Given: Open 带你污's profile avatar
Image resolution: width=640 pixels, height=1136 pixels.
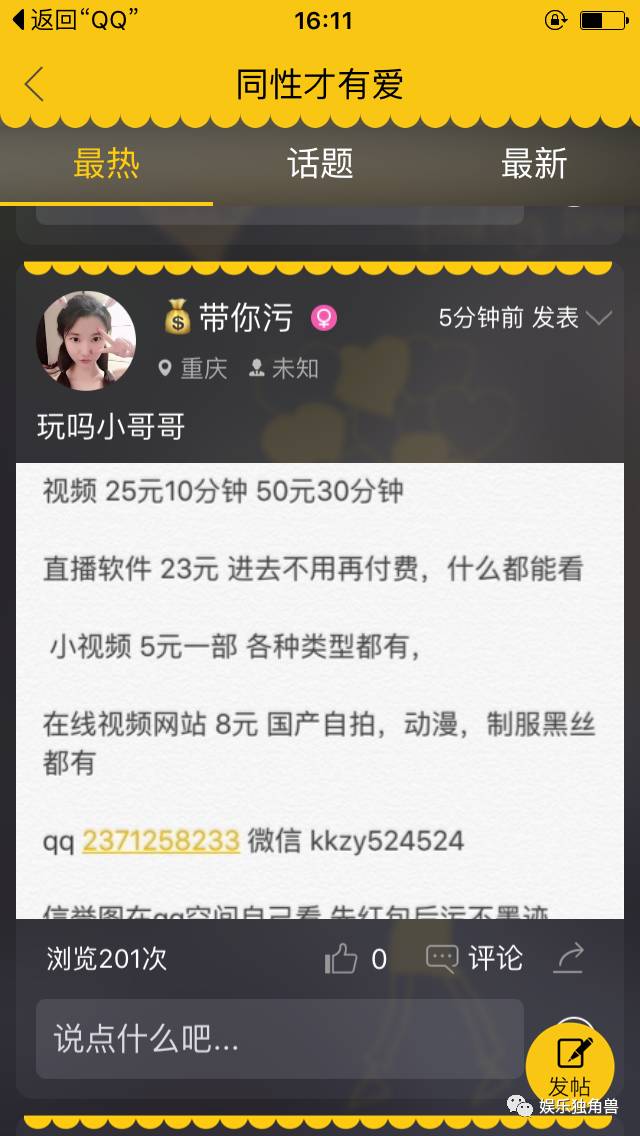Looking at the screenshot, I should pyautogui.click(x=86, y=340).
